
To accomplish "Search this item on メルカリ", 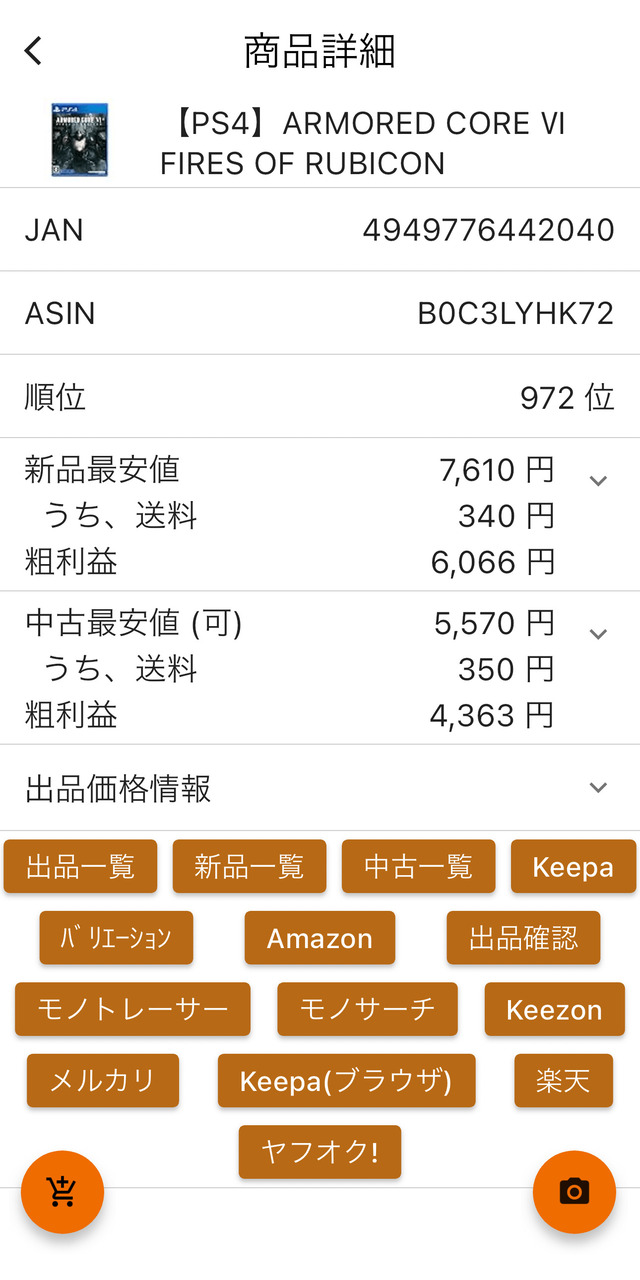I will click(x=103, y=1080).
